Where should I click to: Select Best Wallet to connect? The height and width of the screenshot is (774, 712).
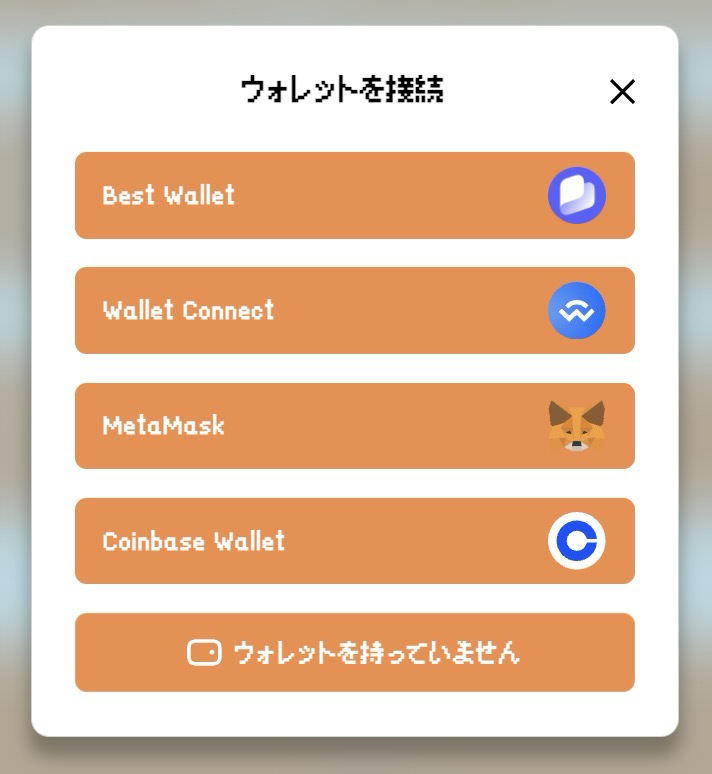click(x=354, y=195)
